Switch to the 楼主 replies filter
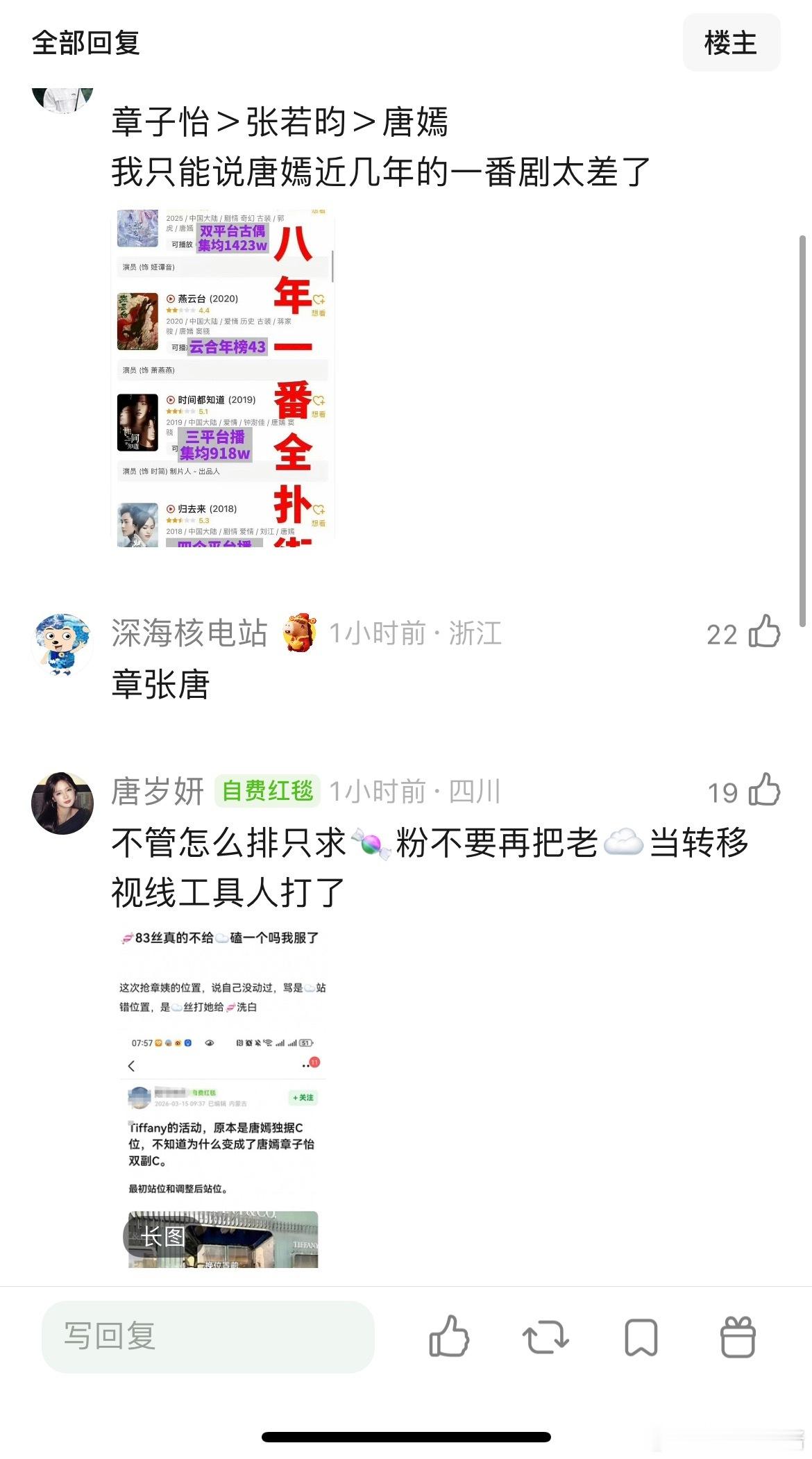 (x=731, y=43)
